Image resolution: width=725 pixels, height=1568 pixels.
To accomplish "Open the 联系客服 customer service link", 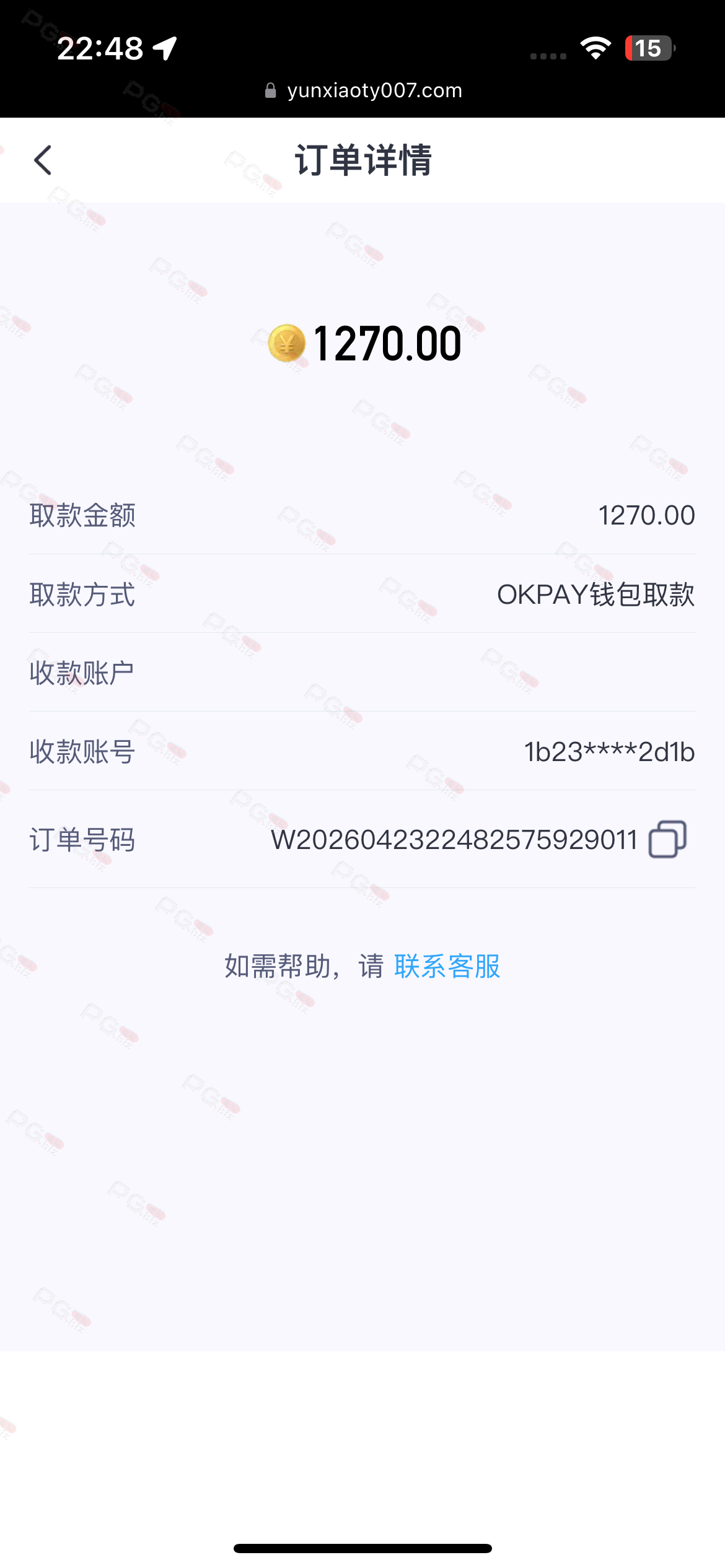I will pos(447,966).
